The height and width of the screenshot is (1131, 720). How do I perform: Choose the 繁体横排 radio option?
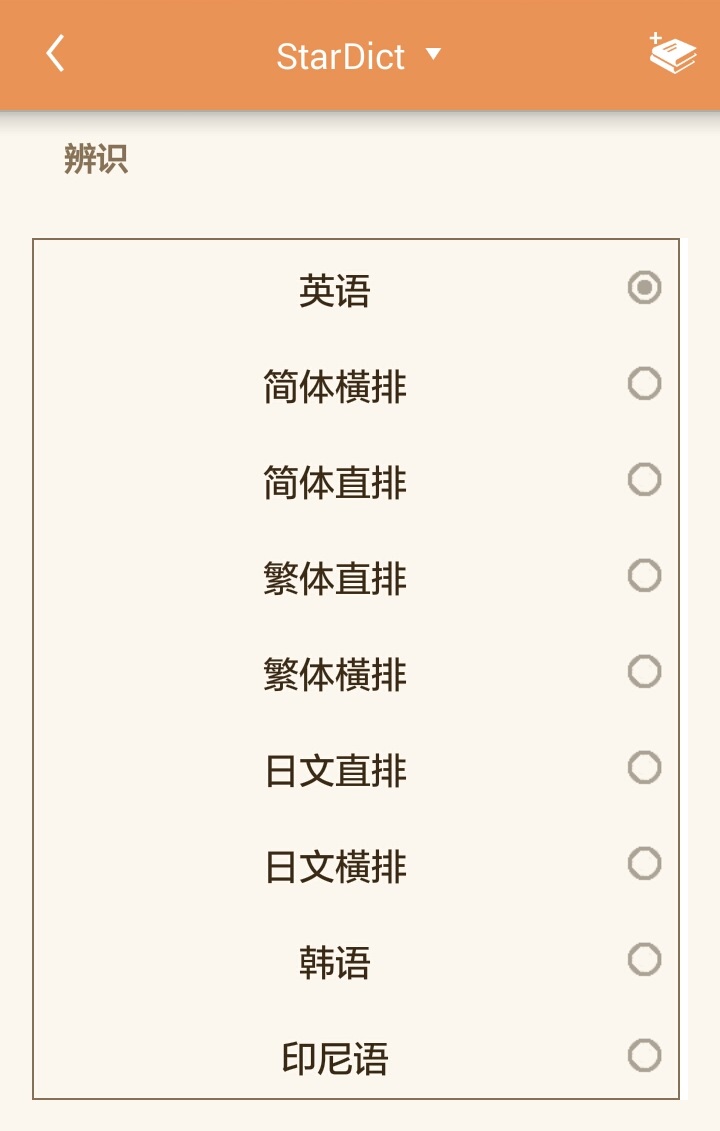(x=644, y=672)
